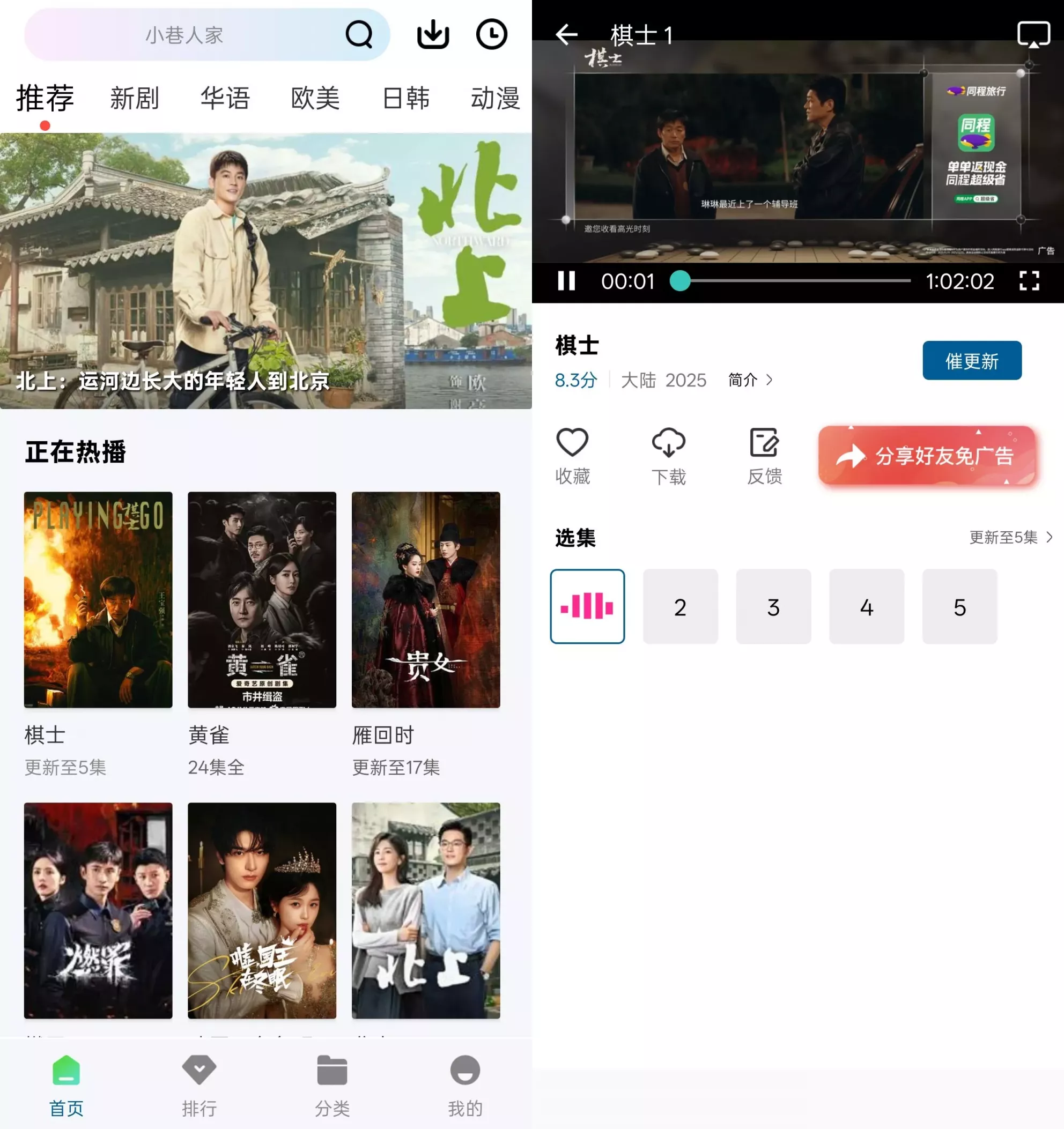Switch to the 日韩 tab
The width and height of the screenshot is (1064, 1129).
[x=405, y=98]
